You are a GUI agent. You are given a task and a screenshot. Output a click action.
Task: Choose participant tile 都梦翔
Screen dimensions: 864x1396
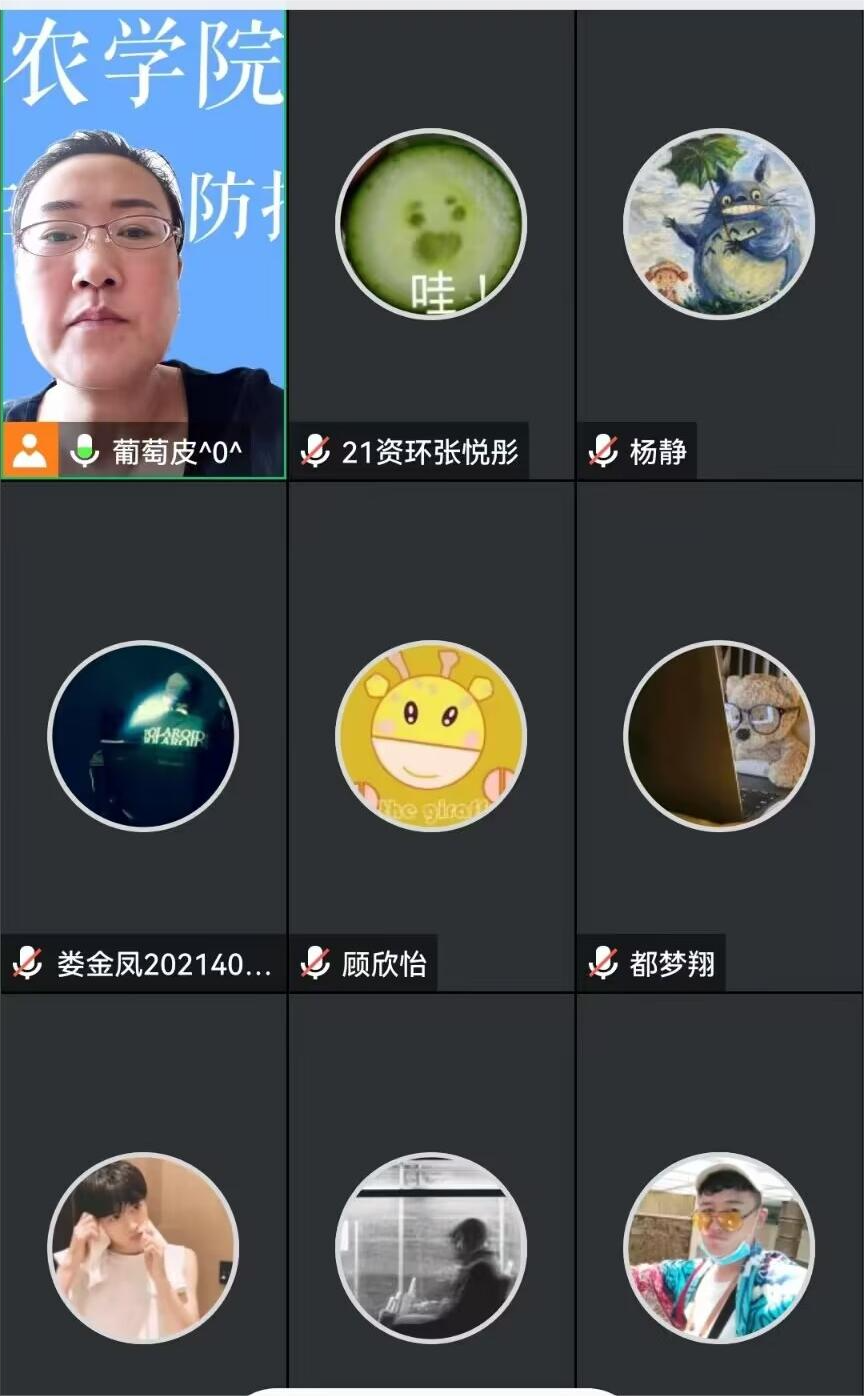click(719, 736)
